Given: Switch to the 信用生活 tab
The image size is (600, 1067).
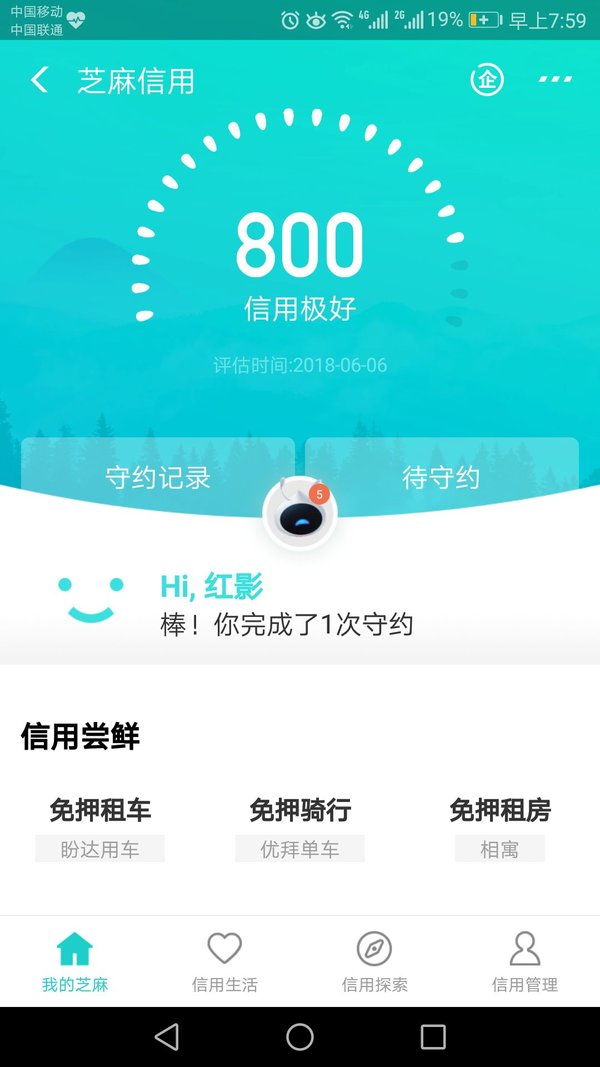Looking at the screenshot, I should [224, 962].
